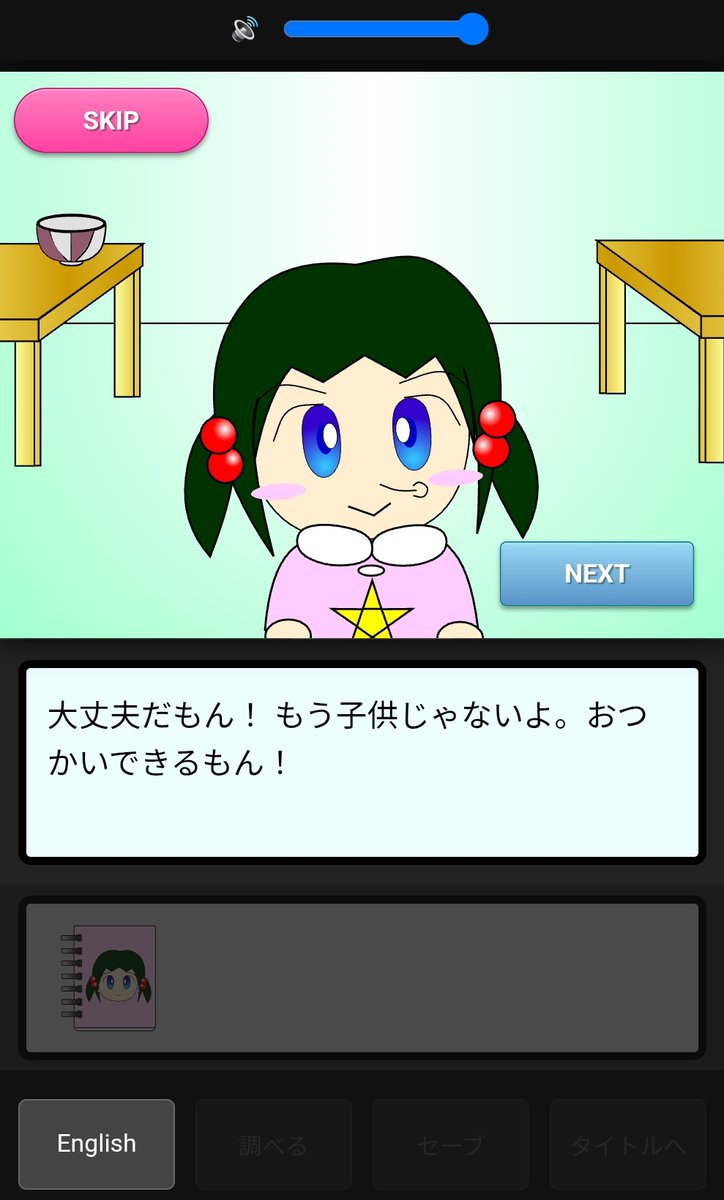
Task: Mute sound via speaker icon
Action: [x=244, y=30]
